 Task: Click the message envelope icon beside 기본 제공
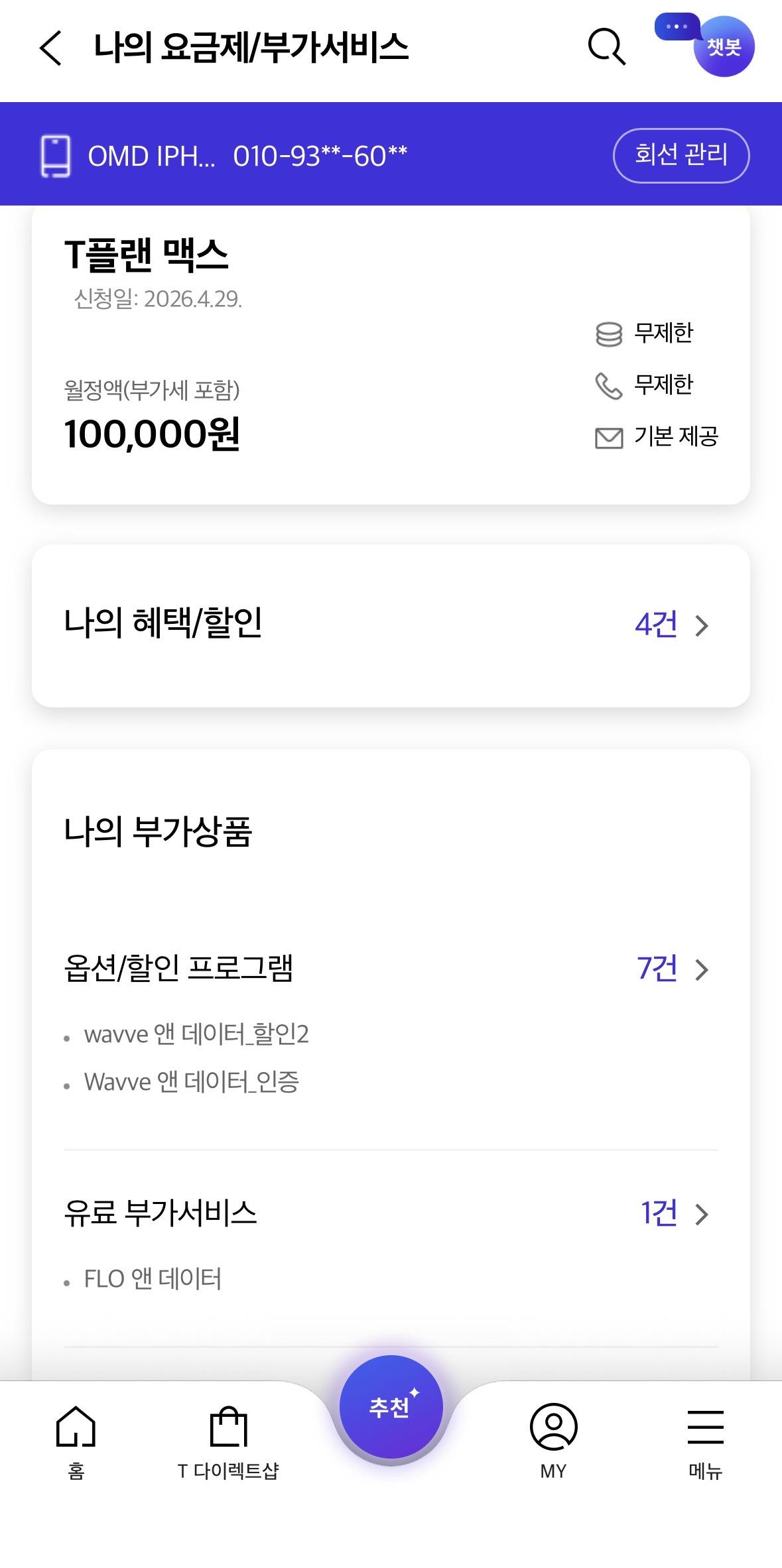point(608,436)
